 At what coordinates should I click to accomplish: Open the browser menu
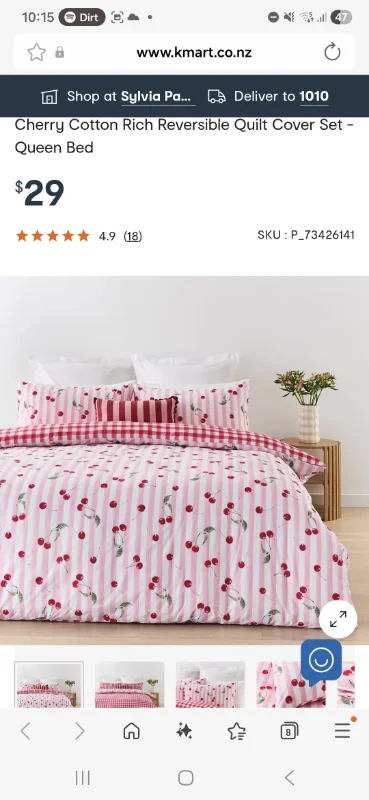click(x=342, y=731)
